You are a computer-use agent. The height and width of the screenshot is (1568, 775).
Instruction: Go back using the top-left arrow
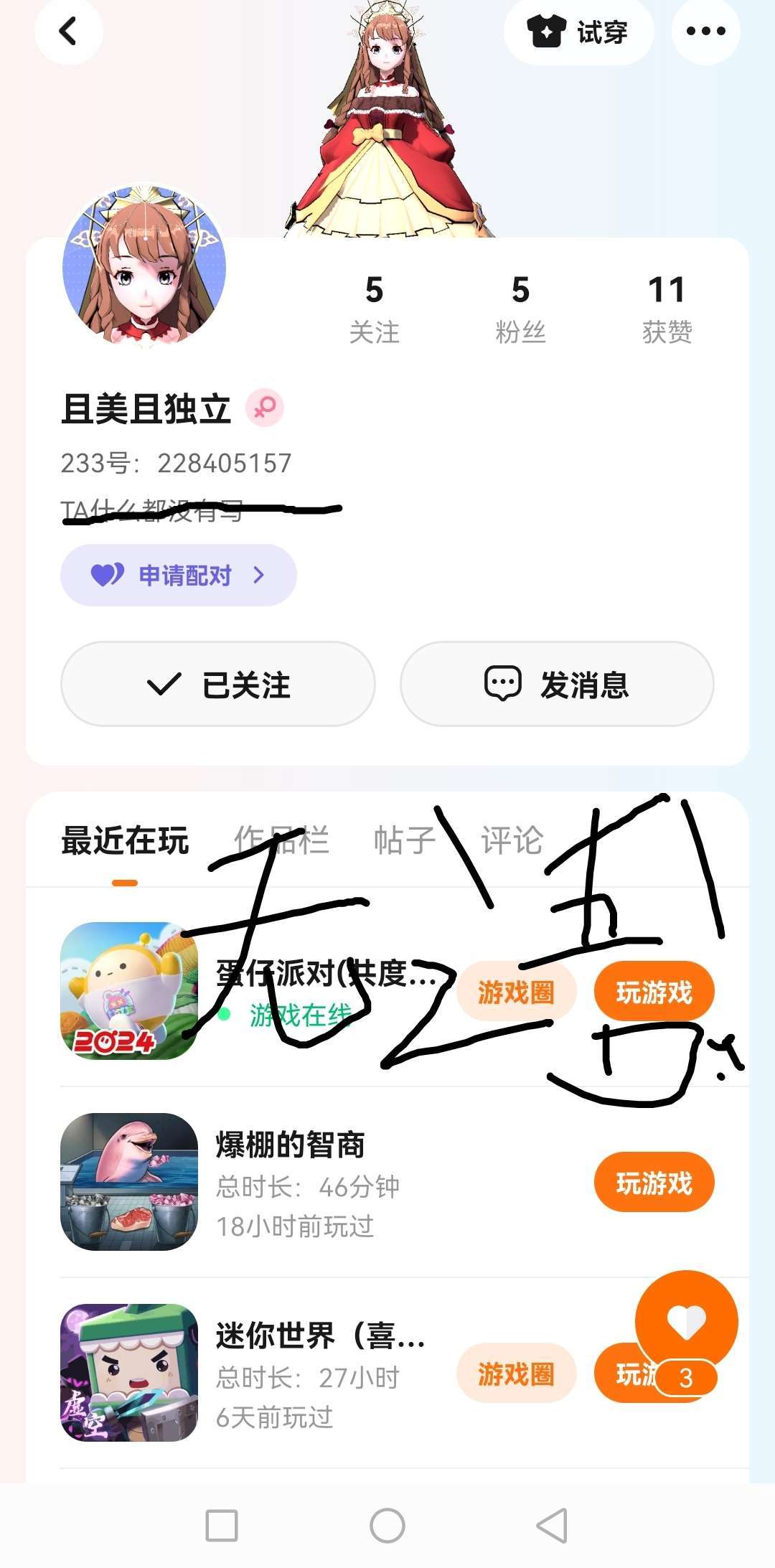click(x=68, y=32)
